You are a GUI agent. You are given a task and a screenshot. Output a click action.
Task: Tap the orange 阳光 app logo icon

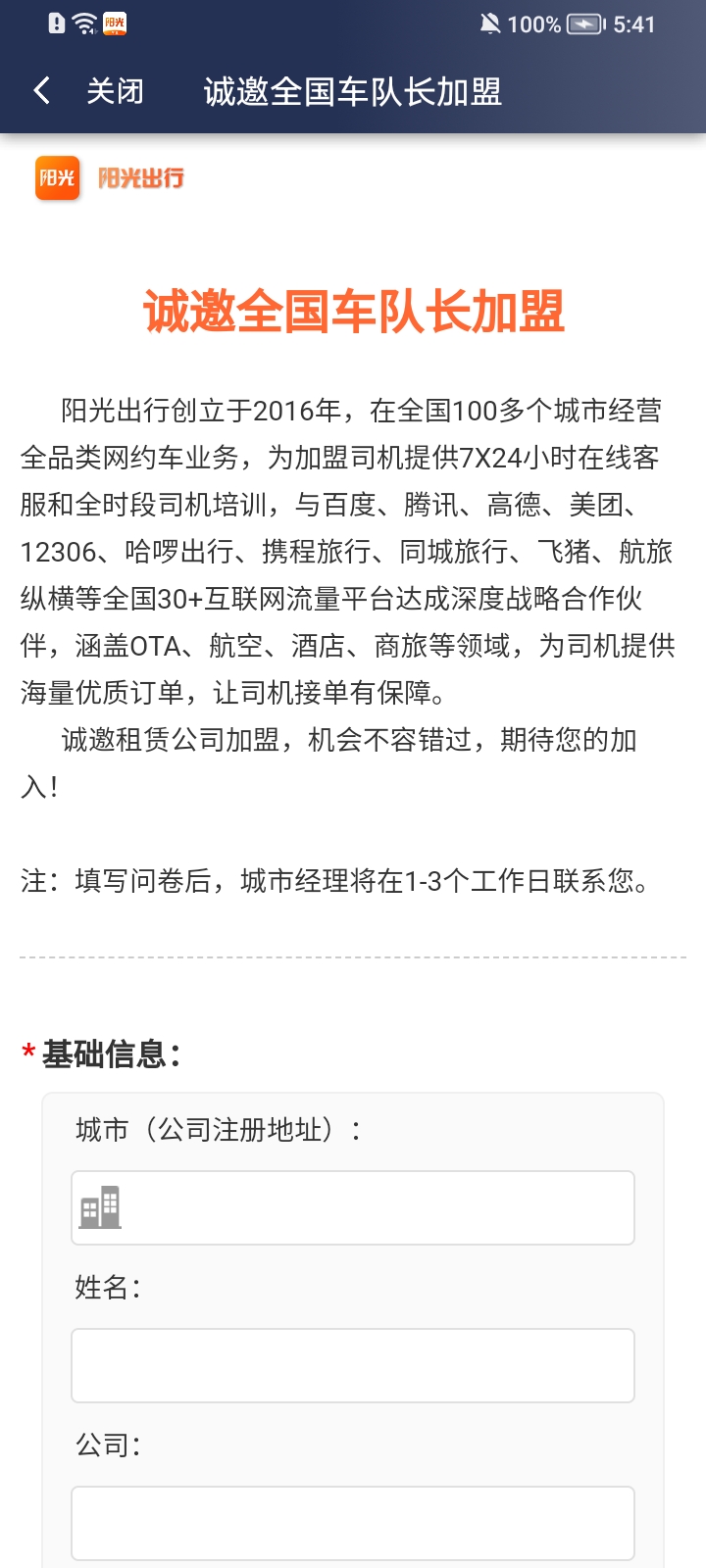point(57,179)
